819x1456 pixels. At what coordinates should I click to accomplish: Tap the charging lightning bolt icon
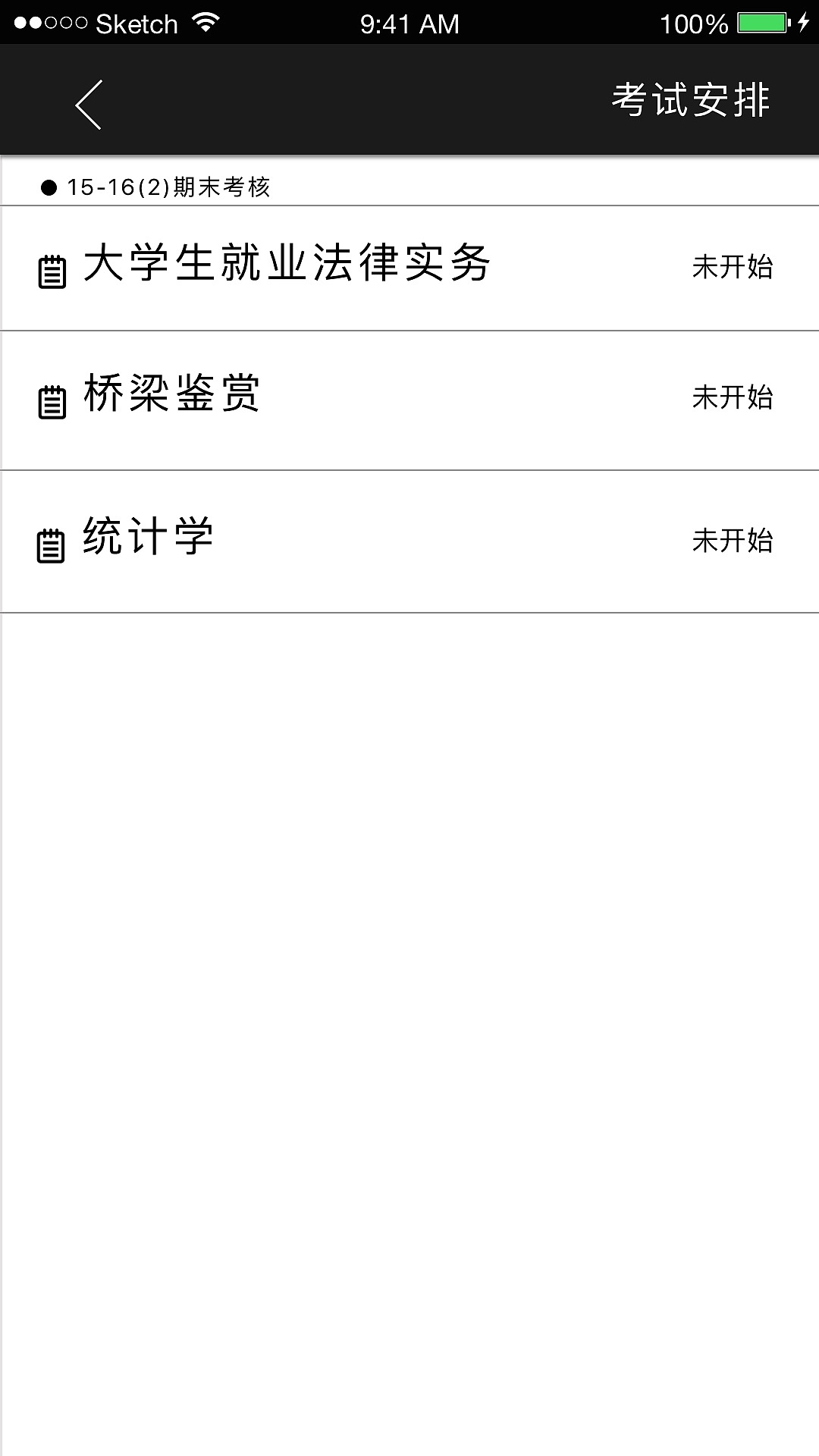[x=804, y=21]
